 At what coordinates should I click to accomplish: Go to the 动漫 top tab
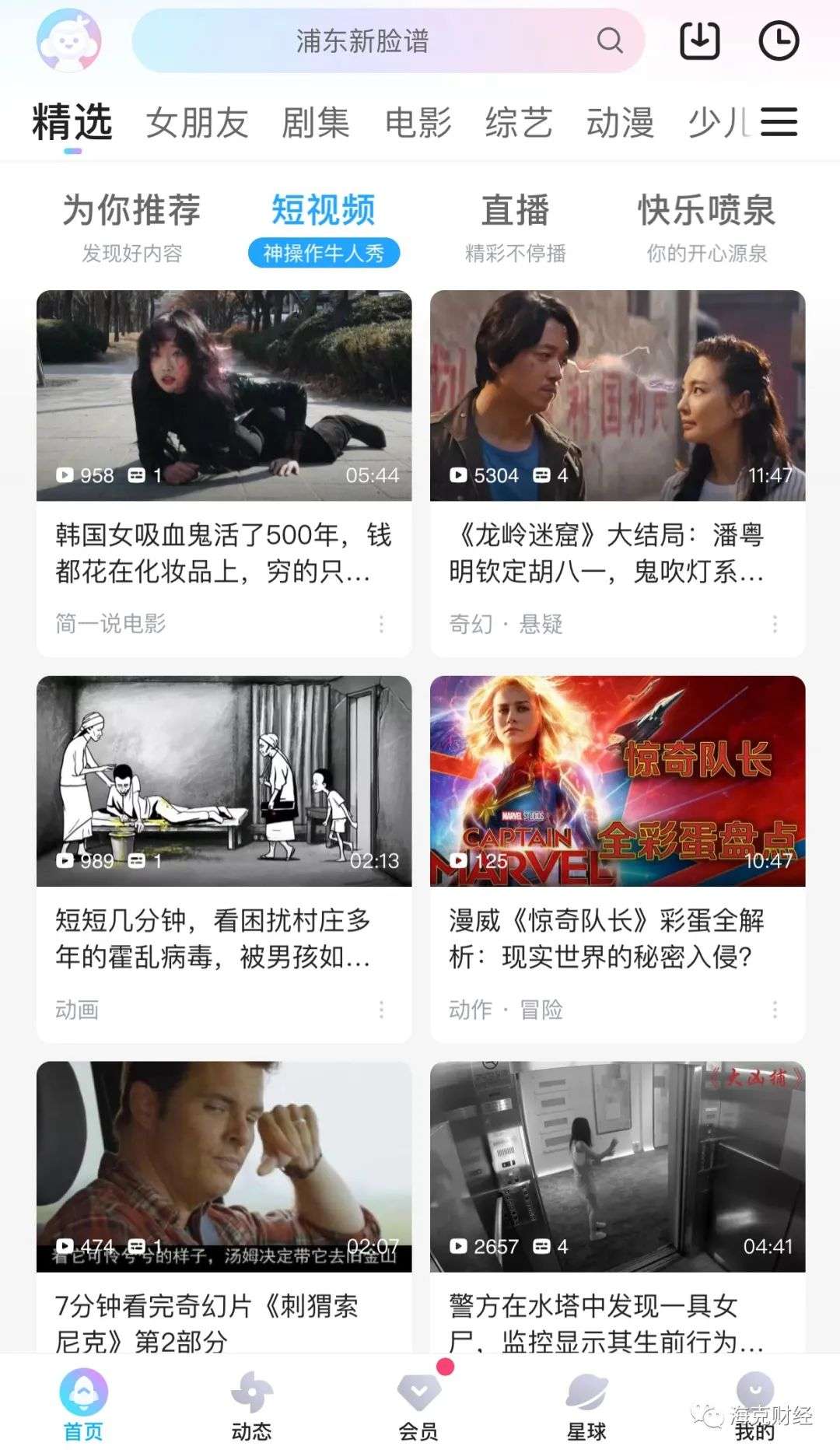click(x=620, y=123)
